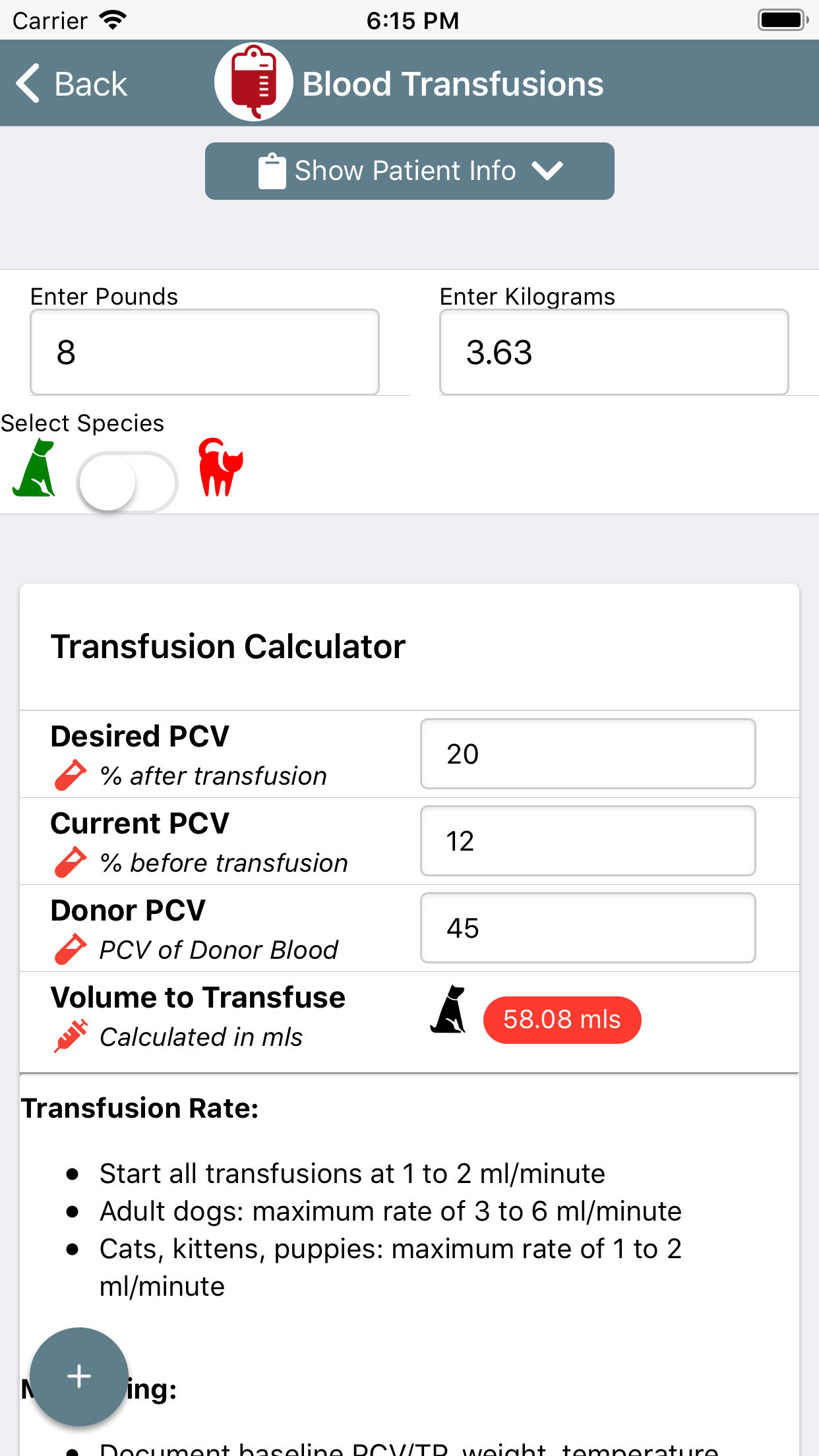Edit the Enter Pounds field
The width and height of the screenshot is (819, 1456).
click(x=204, y=352)
